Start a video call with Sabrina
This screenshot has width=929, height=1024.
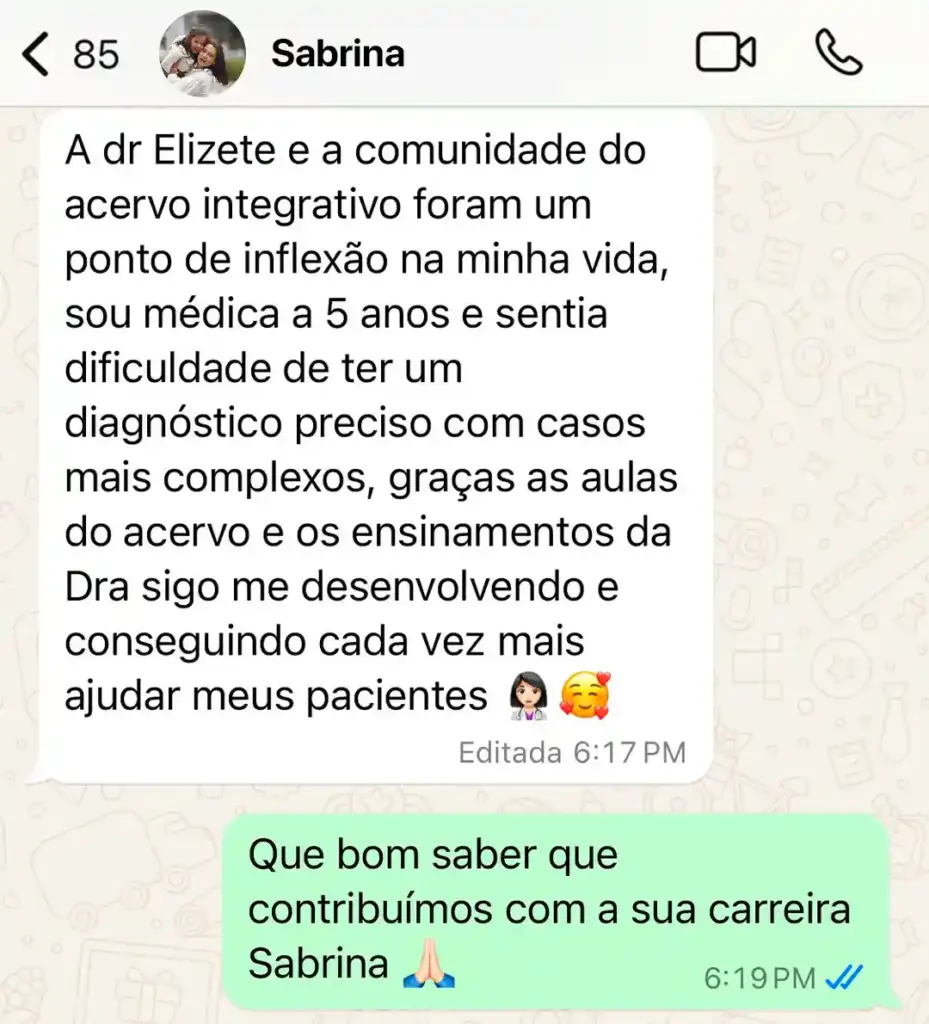pos(726,53)
